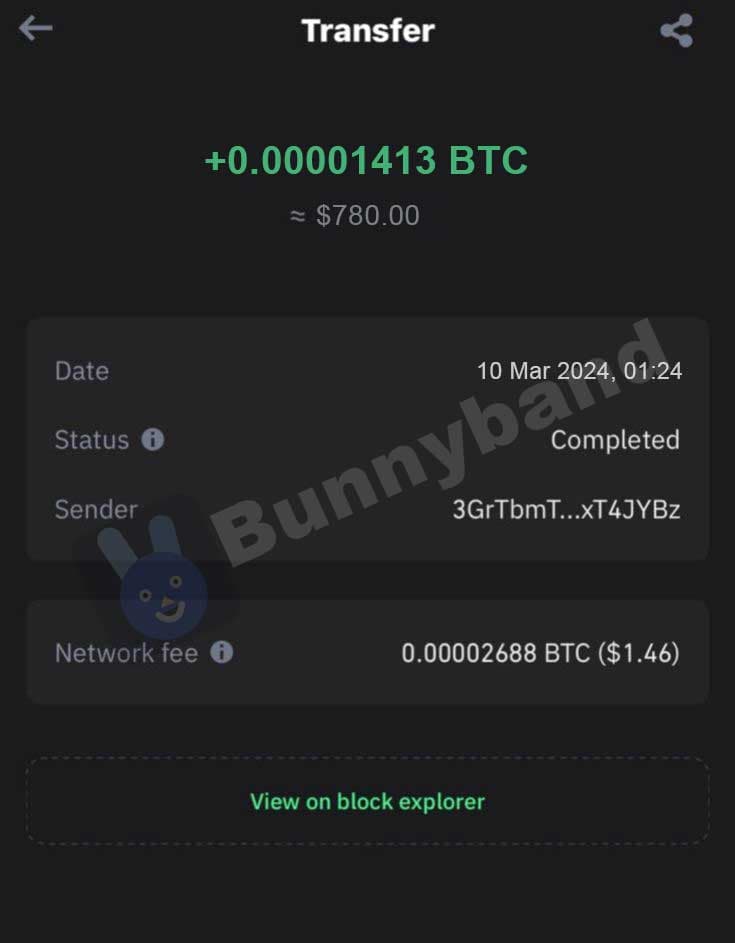The height and width of the screenshot is (943, 735).
Task: Tap the approximate USD value $780.00
Action: (x=367, y=215)
